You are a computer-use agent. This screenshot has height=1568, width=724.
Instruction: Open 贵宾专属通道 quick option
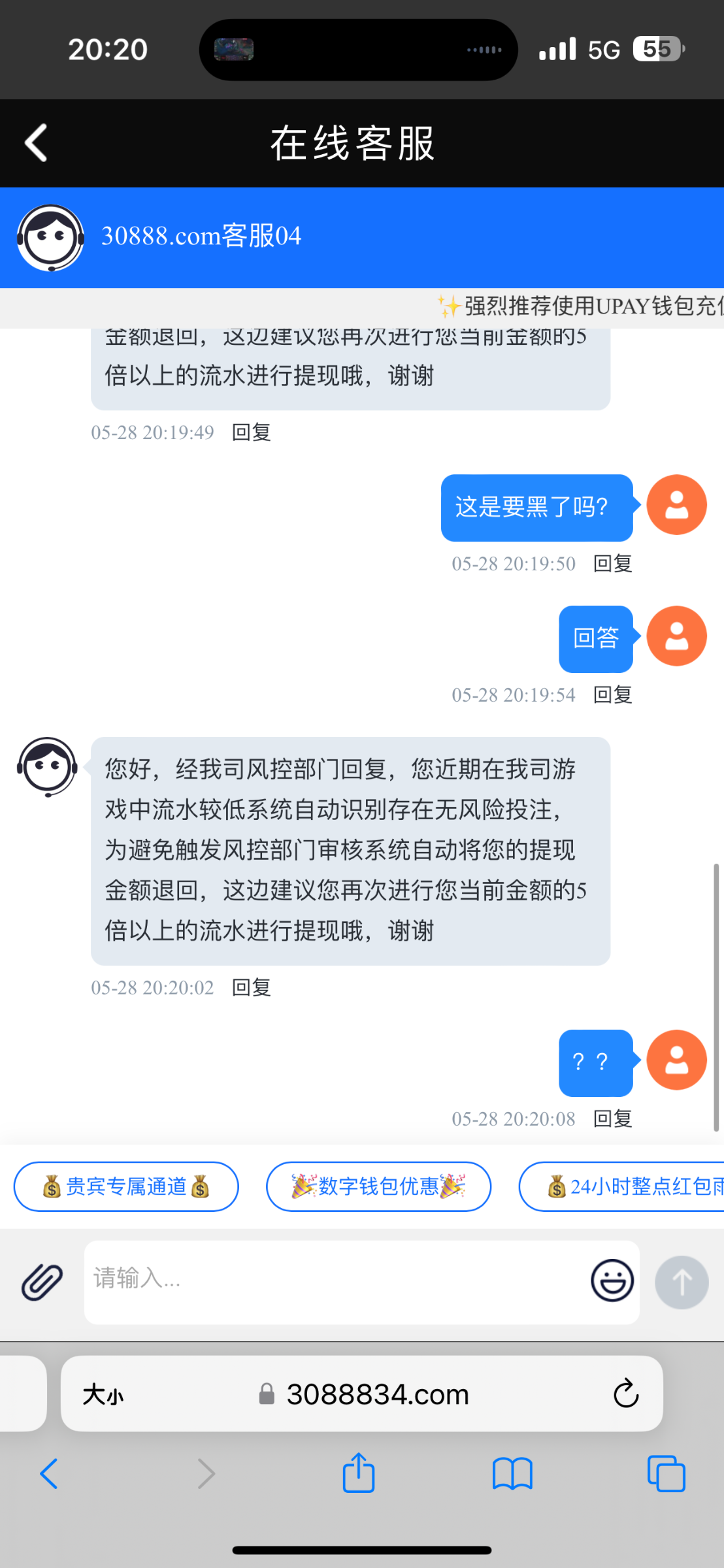coord(126,1186)
